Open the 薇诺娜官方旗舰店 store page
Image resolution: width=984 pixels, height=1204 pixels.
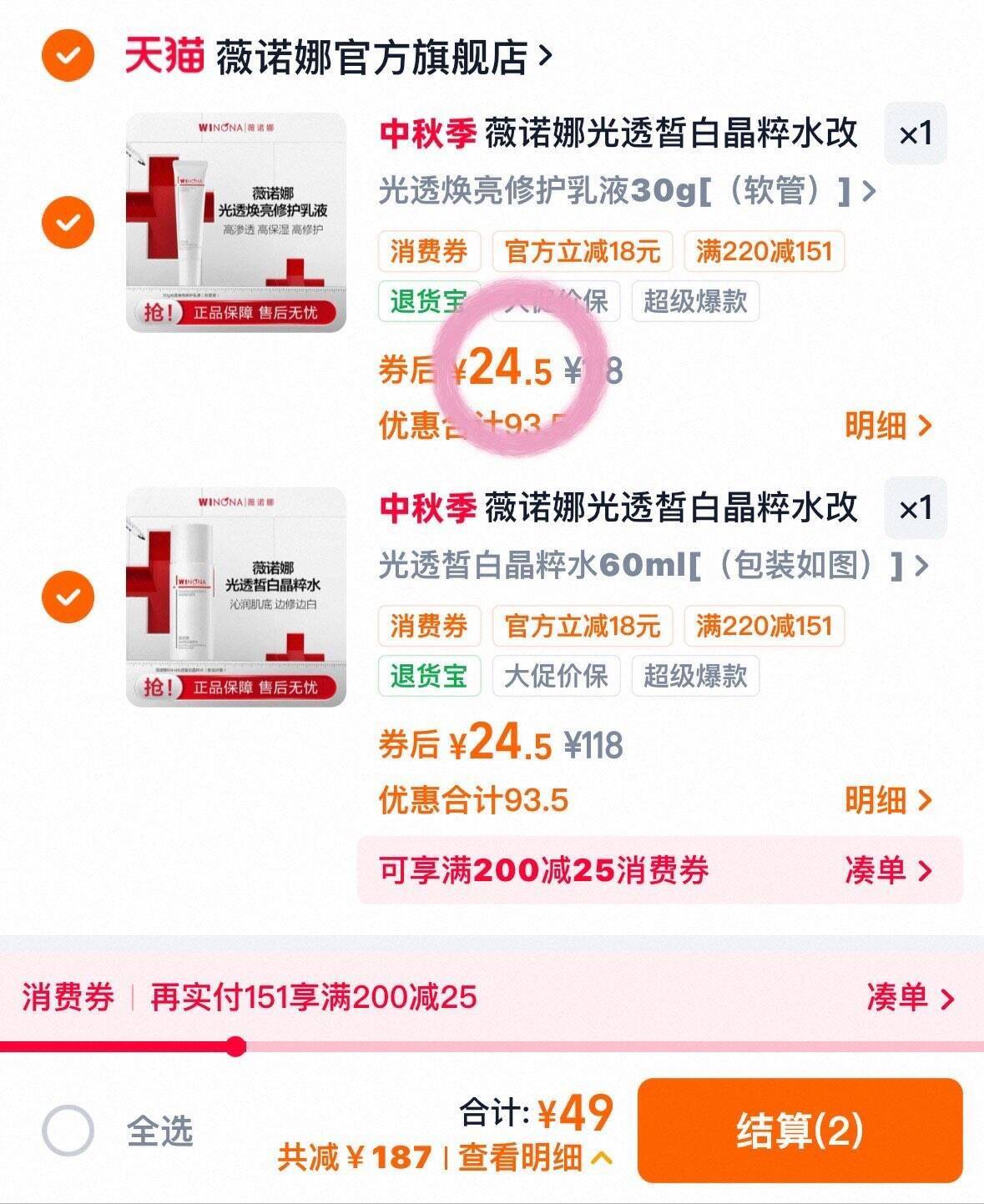point(384,57)
